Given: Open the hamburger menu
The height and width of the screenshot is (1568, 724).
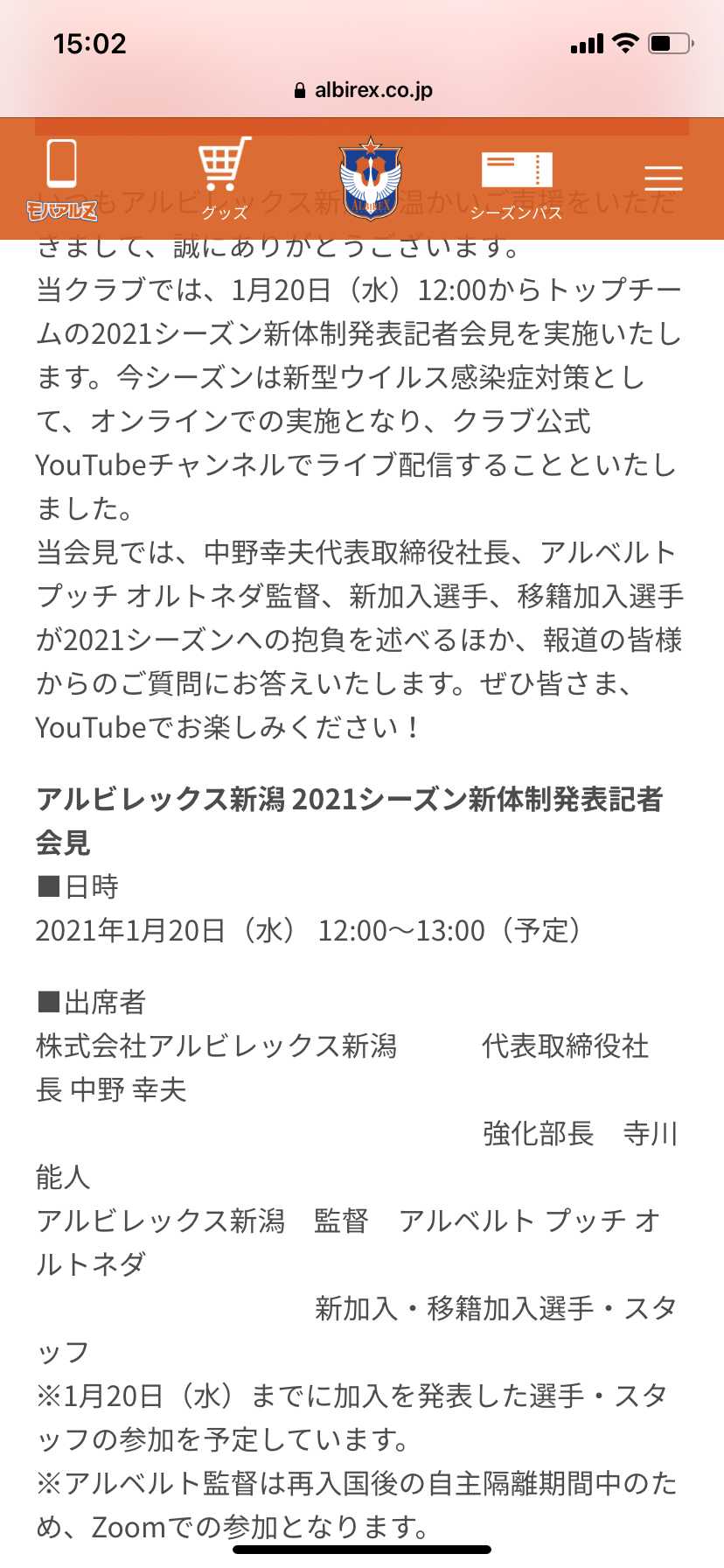Looking at the screenshot, I should 664,178.
